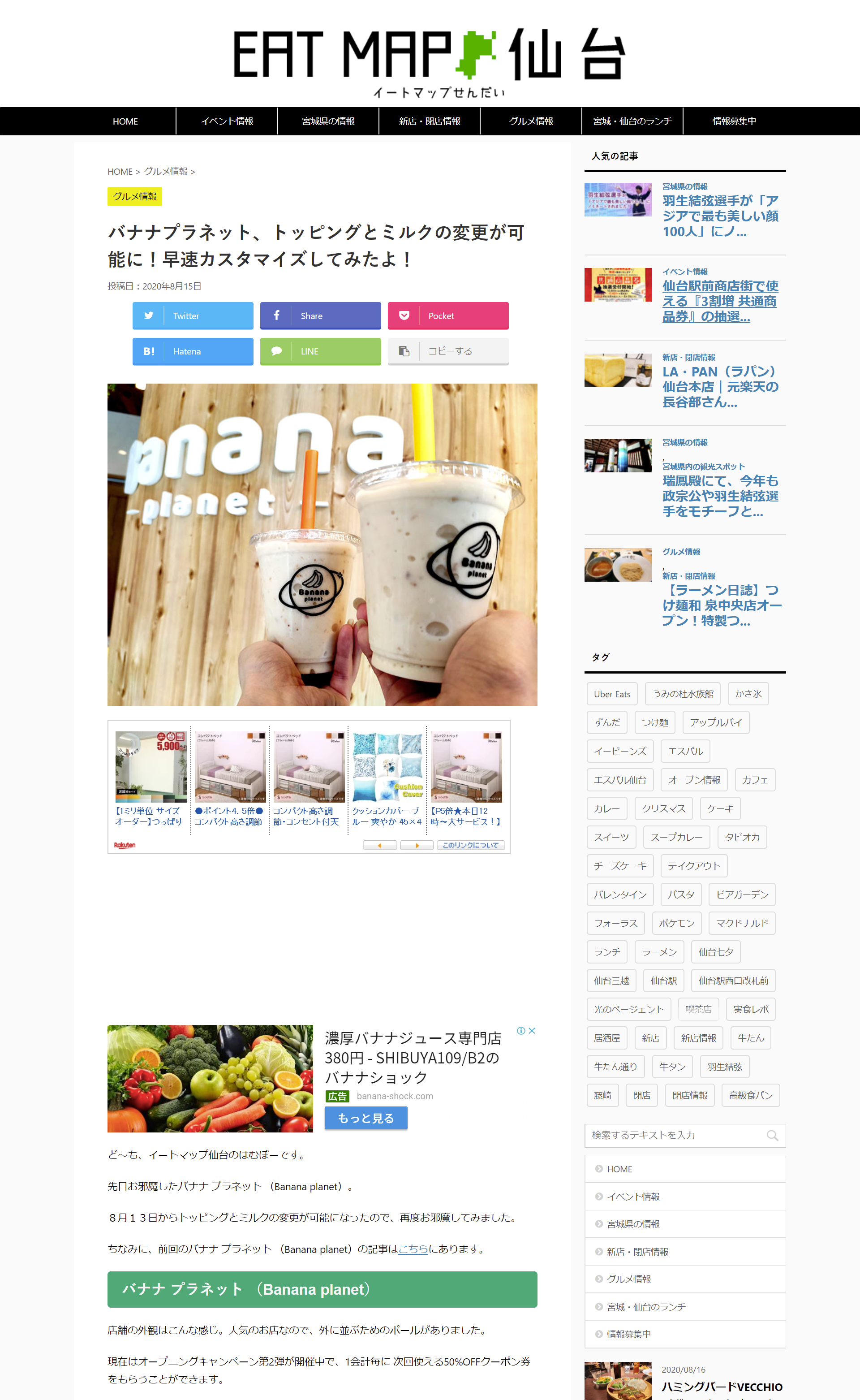Viewport: 860px width, 1400px height.
Task: Show the next Rakuten ad items
Action: point(417,845)
